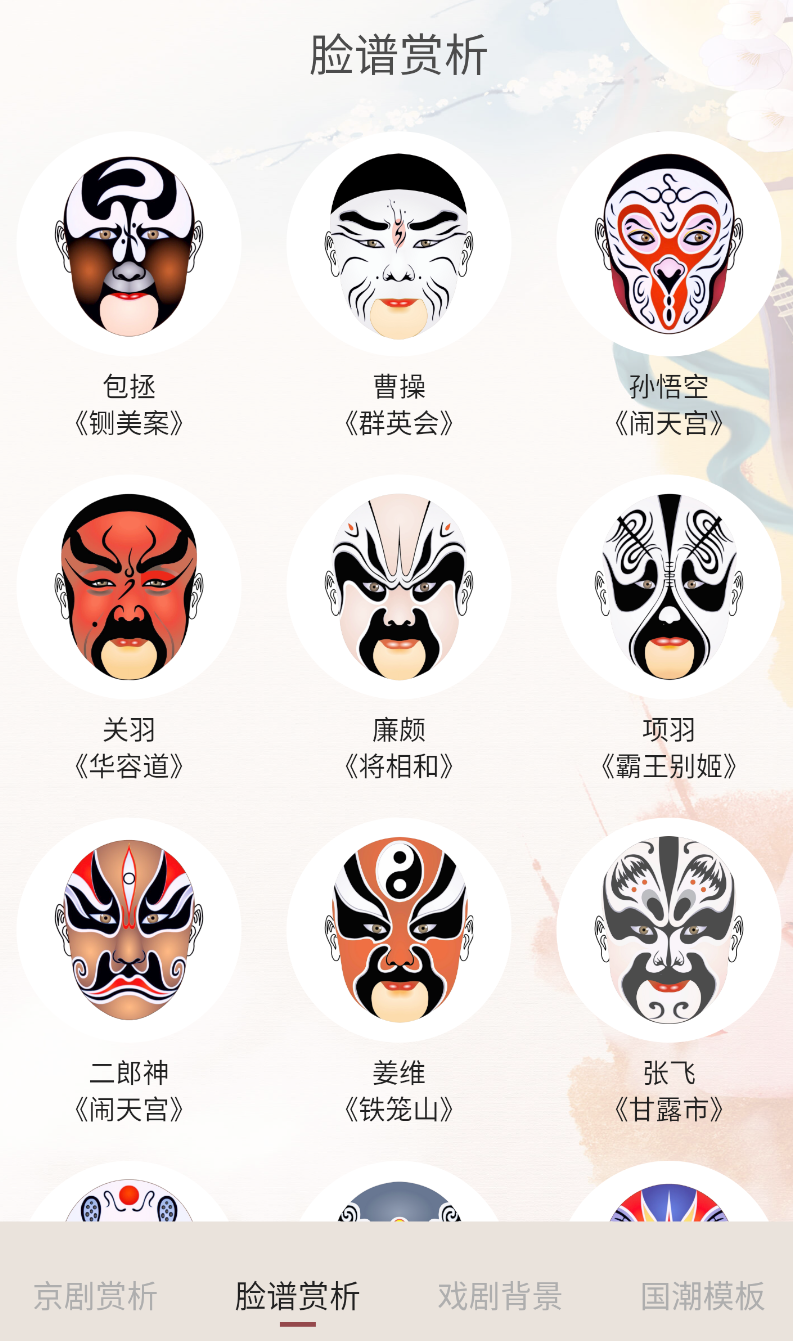Select the 脸谱赏析 tab
Image resolution: width=793 pixels, height=1341 pixels.
tap(297, 1296)
